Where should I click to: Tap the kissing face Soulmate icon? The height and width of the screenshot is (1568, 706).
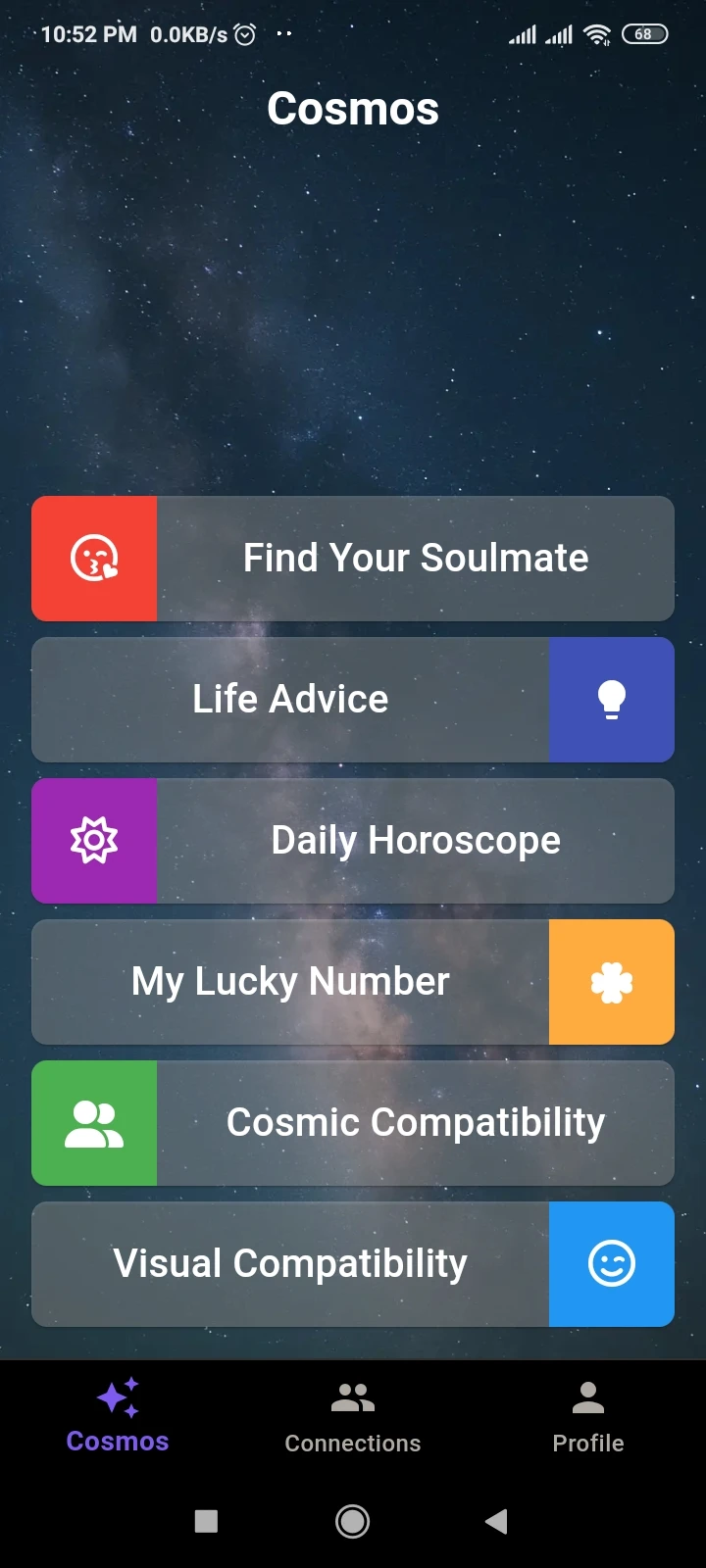(94, 558)
